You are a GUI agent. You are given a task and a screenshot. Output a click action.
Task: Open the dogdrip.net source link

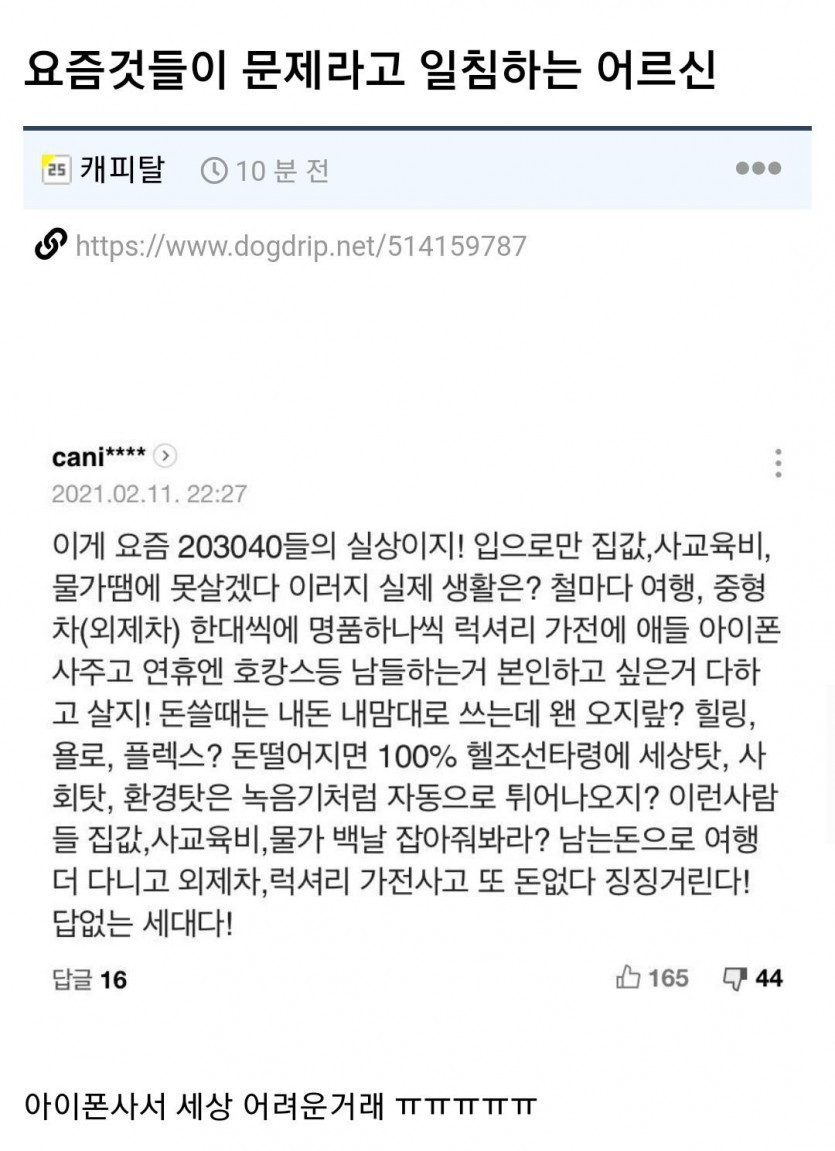[300, 246]
